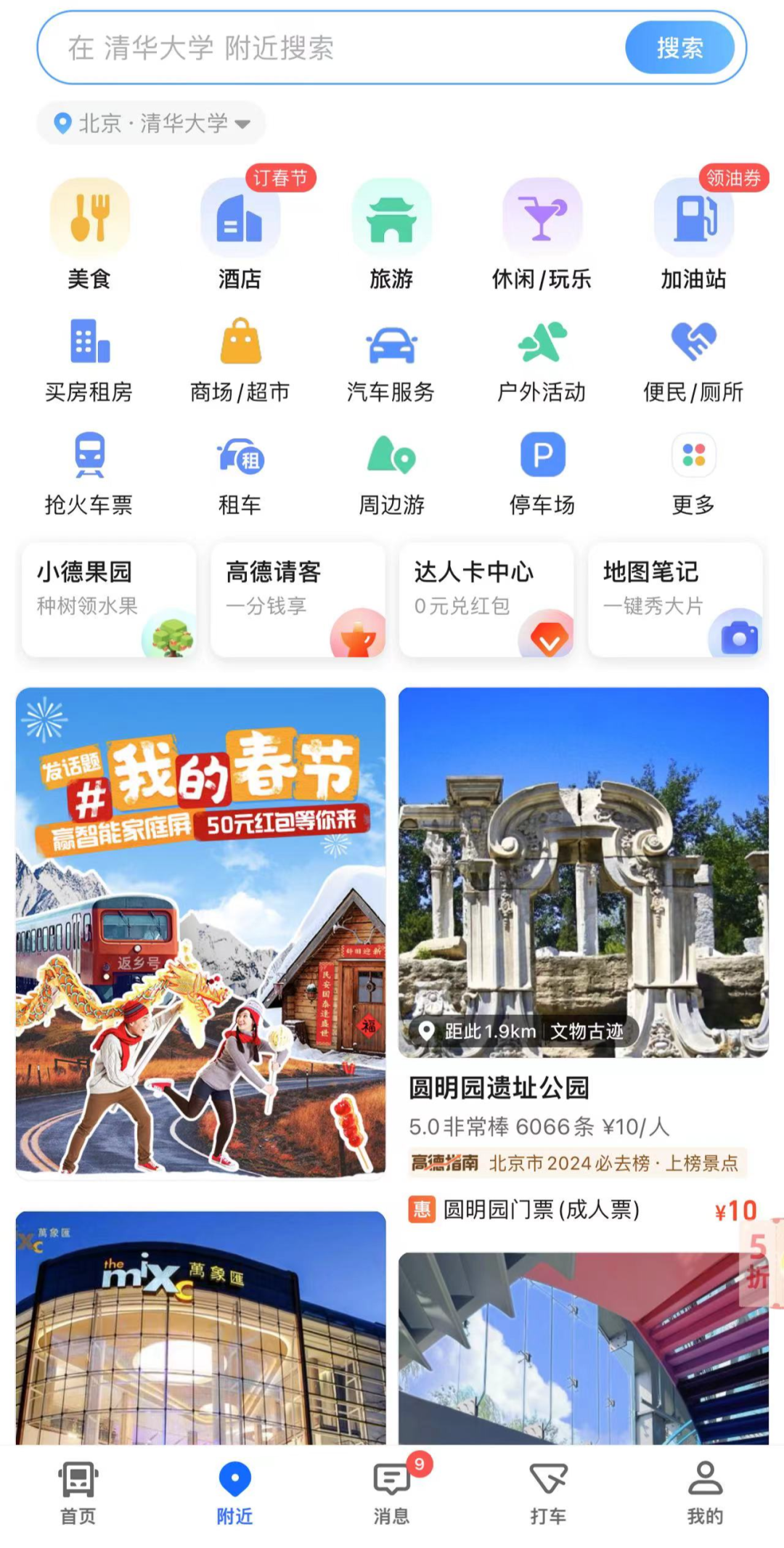Switch to the 首页 tab

(x=78, y=1494)
